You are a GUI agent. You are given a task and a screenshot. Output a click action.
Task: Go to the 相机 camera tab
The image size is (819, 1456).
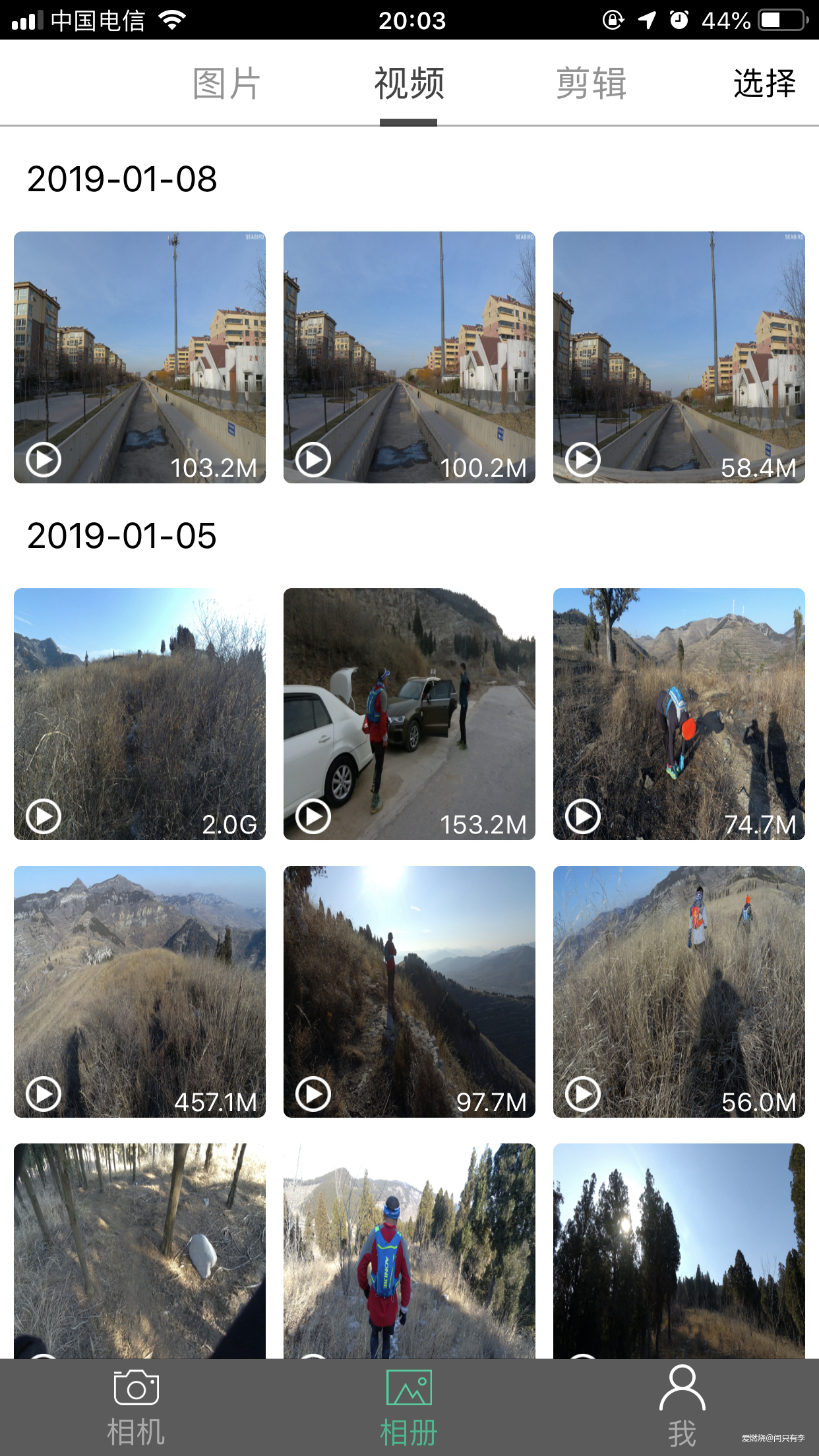click(x=136, y=1407)
